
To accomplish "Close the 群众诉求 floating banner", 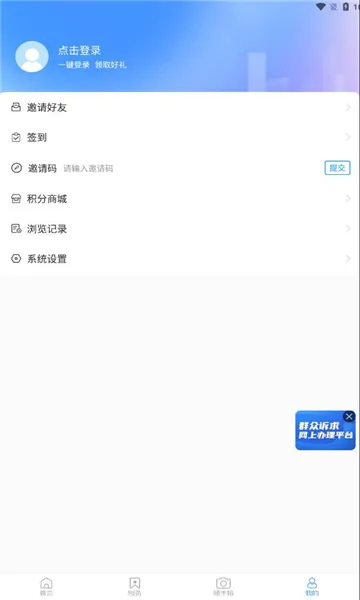I will [349, 416].
